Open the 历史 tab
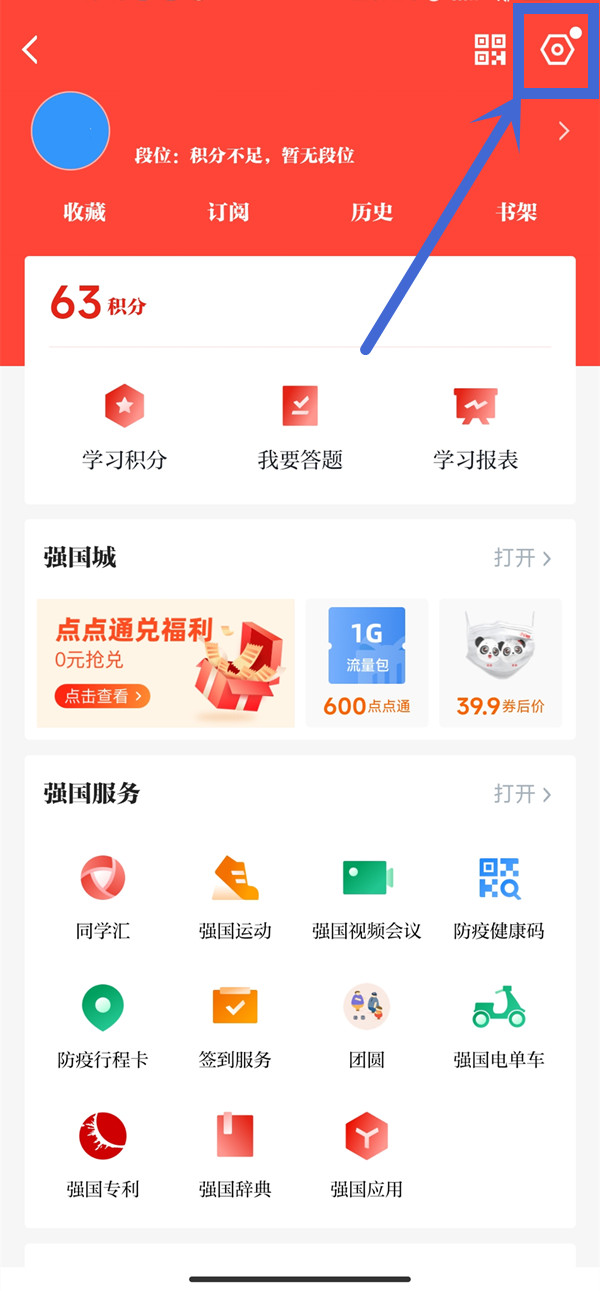Screen dimensions: 600x1291 tap(372, 212)
